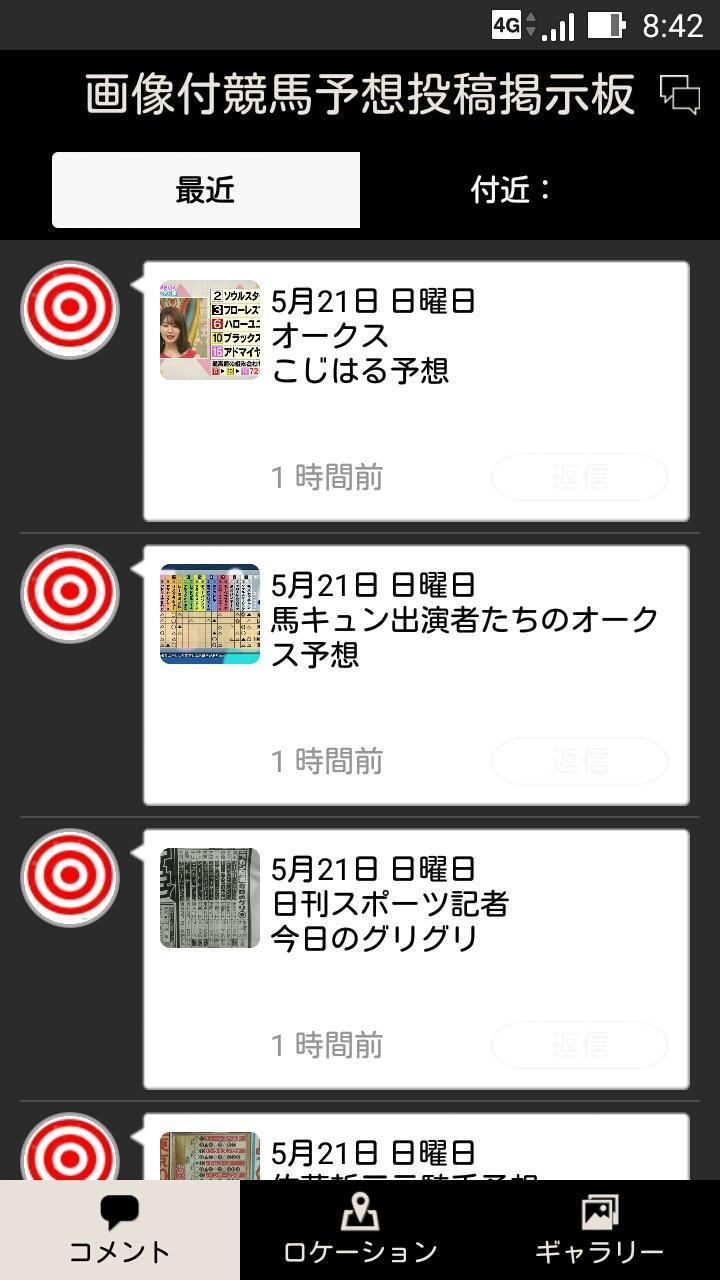Go to the ギャラリー tab
The height and width of the screenshot is (1280, 720).
(x=600, y=1230)
